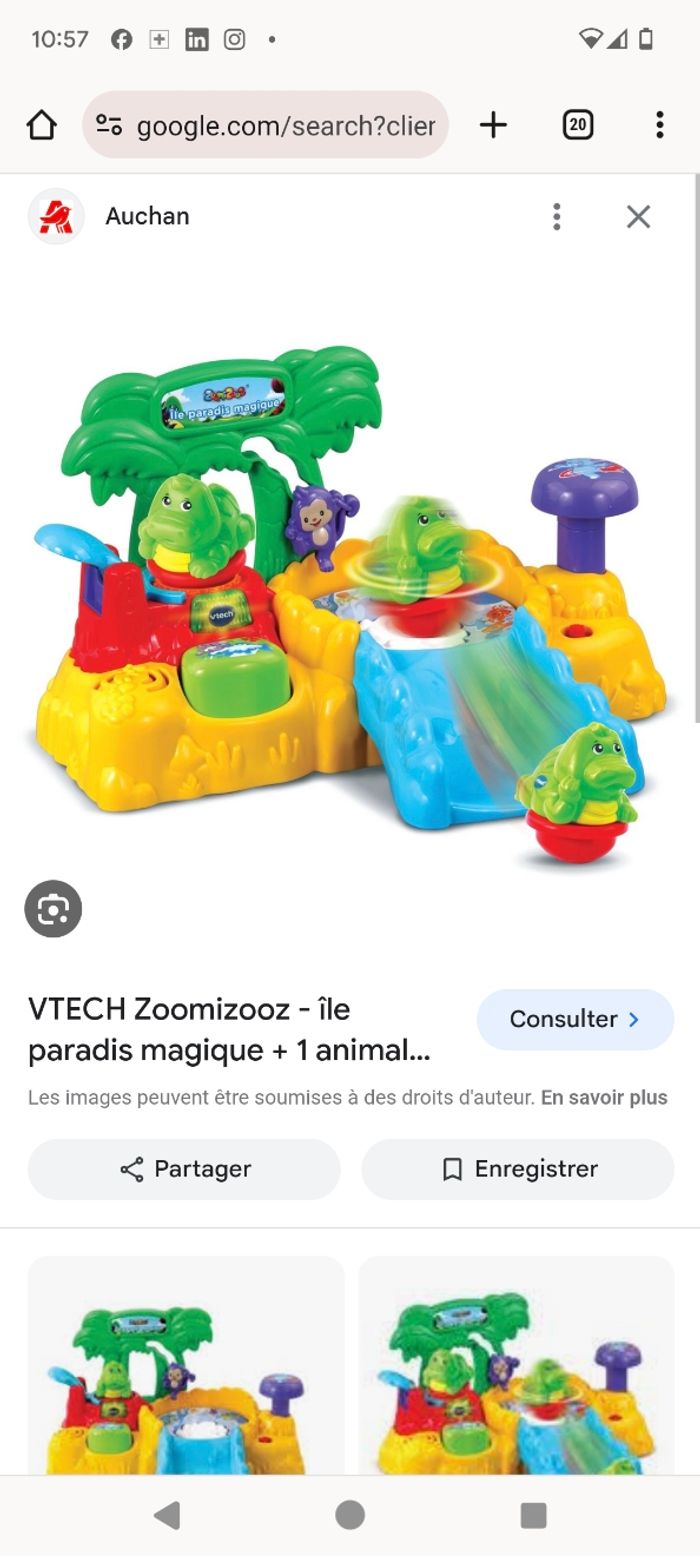Open the VTECH Zoomizooz product title
Image resolution: width=700 pixels, height=1556 pixels.
(x=230, y=1030)
